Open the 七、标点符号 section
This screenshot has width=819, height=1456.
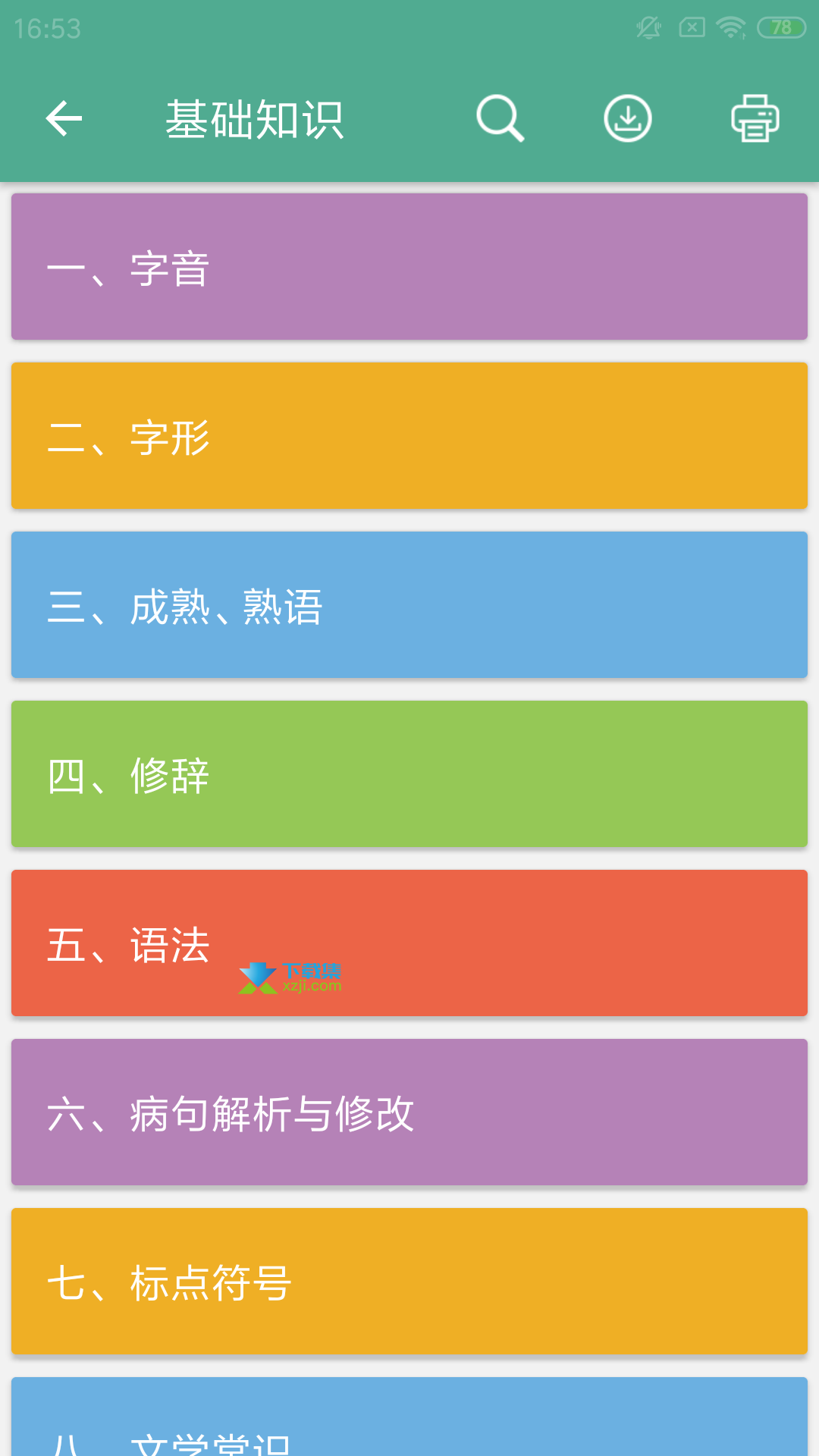point(409,1282)
